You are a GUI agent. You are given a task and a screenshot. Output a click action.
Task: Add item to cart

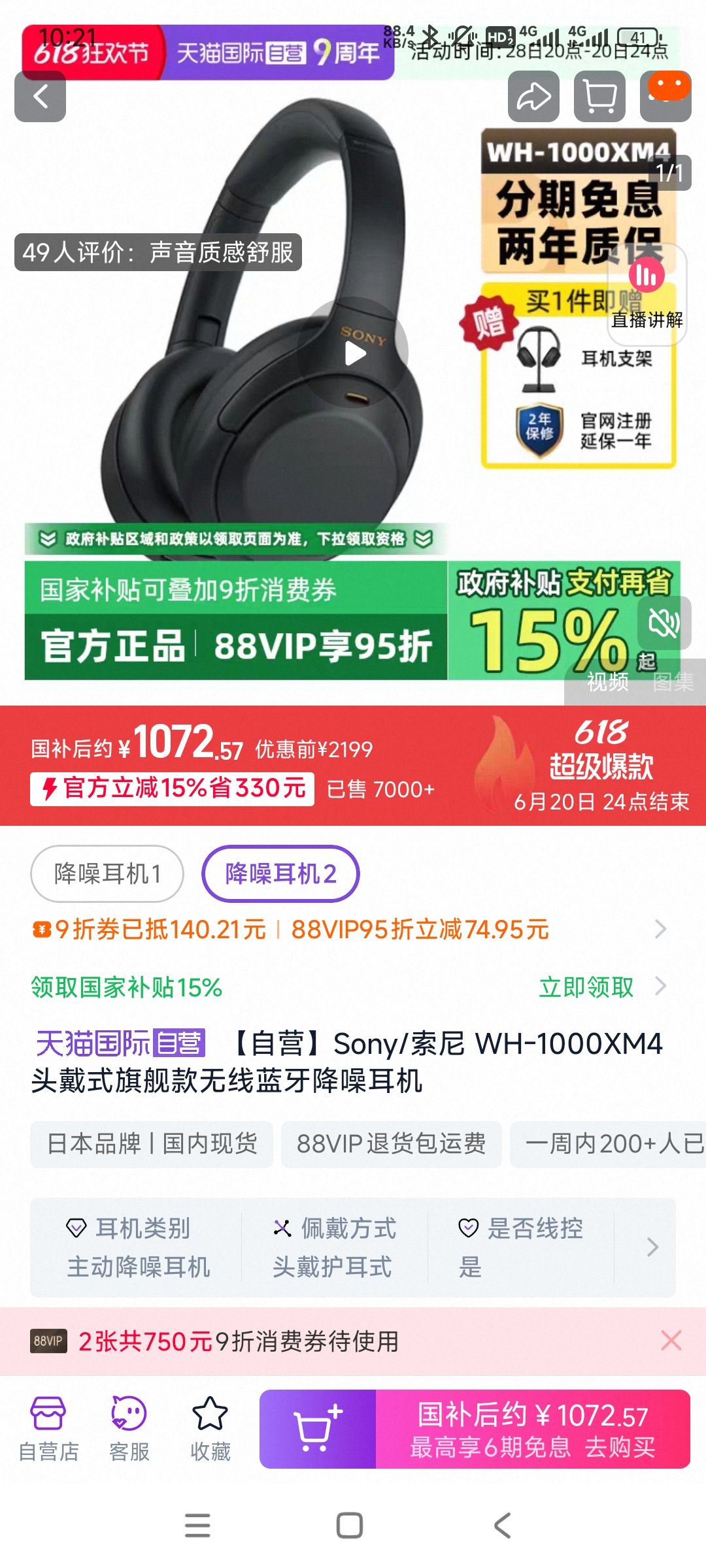coord(318,1429)
